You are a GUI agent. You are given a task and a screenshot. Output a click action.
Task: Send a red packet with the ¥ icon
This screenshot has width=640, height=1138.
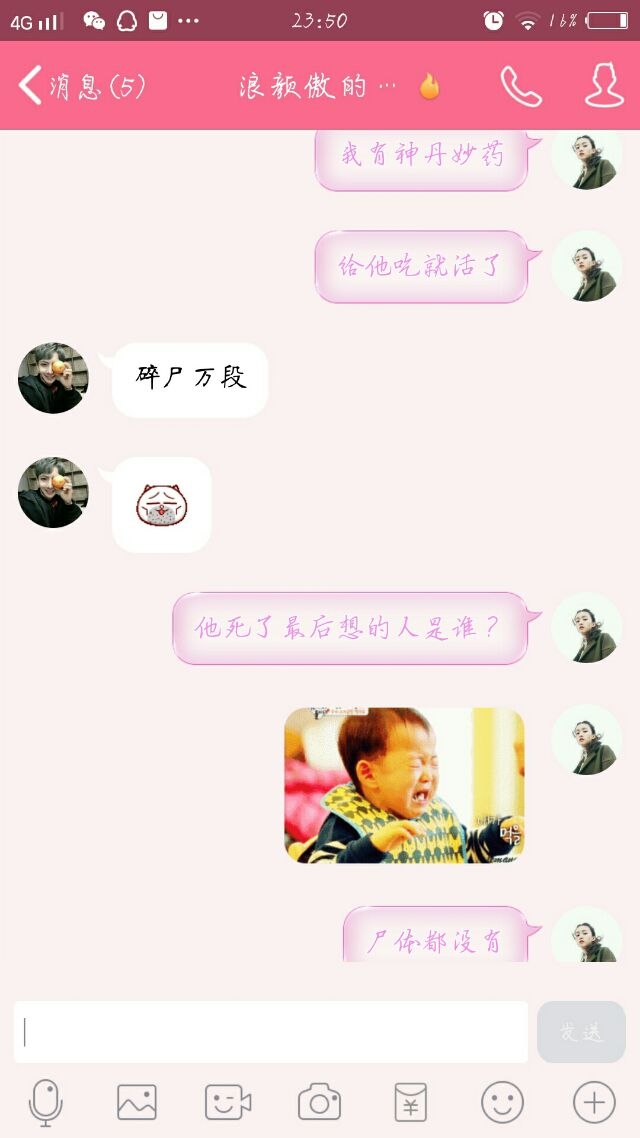(x=410, y=1102)
